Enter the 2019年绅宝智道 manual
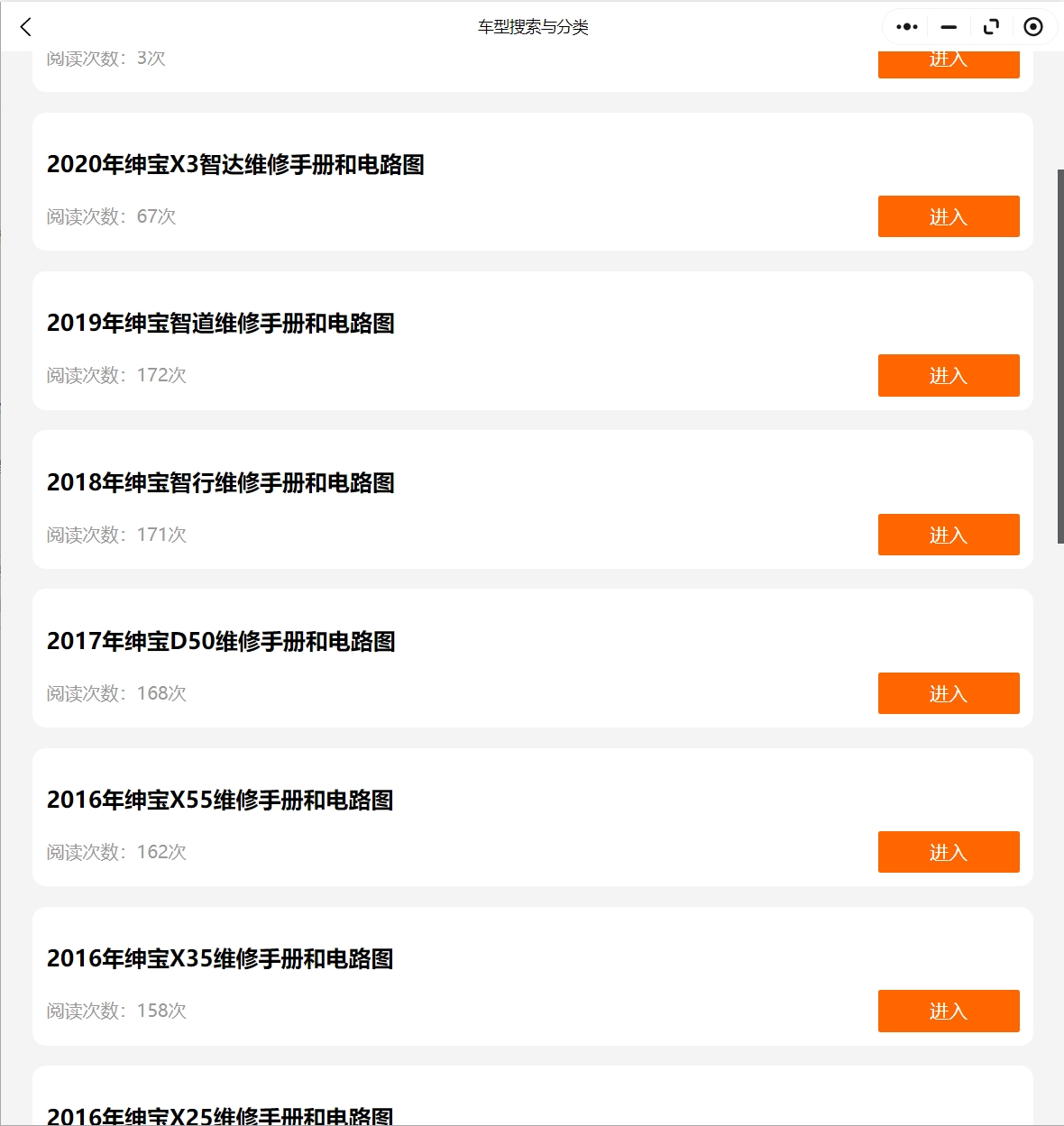 pyautogui.click(x=948, y=375)
